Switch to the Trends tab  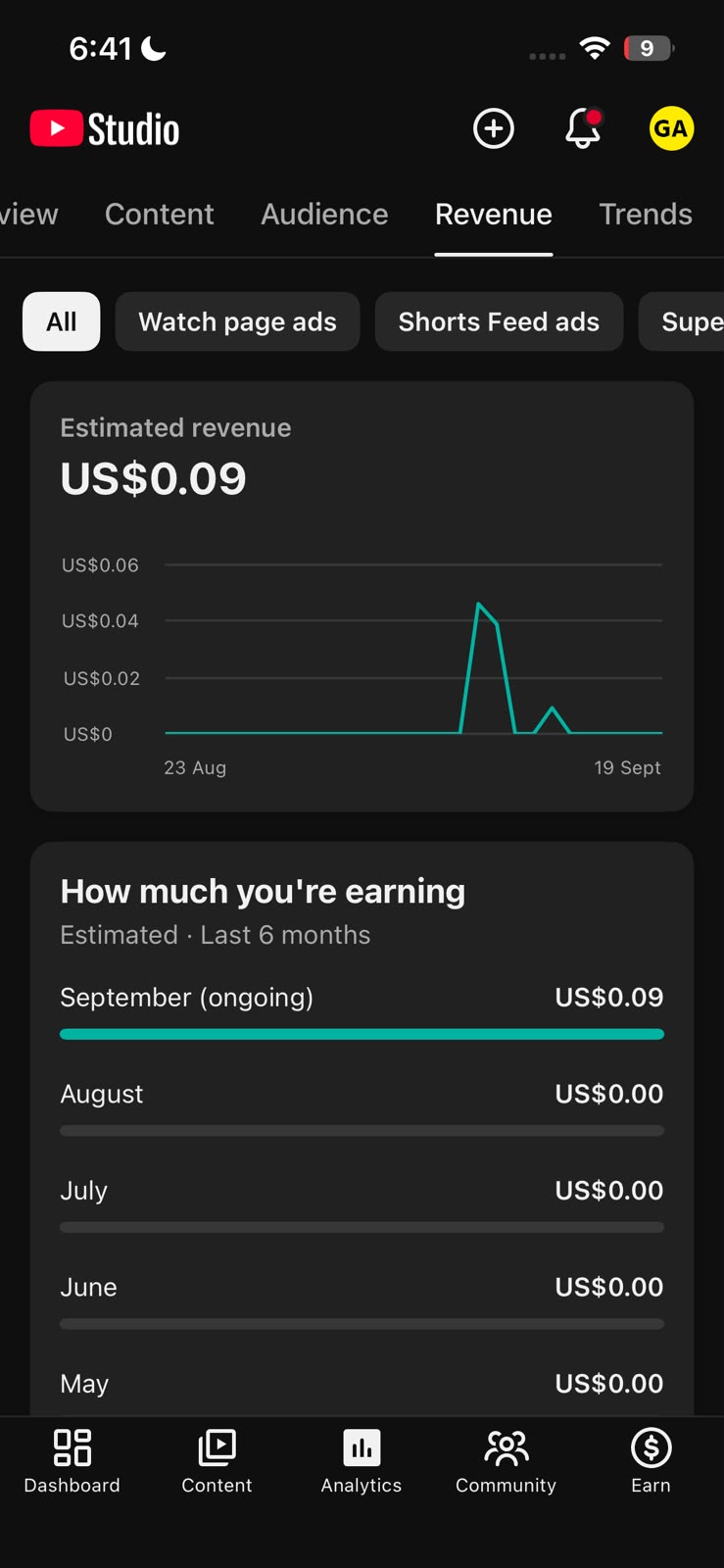pyautogui.click(x=646, y=214)
